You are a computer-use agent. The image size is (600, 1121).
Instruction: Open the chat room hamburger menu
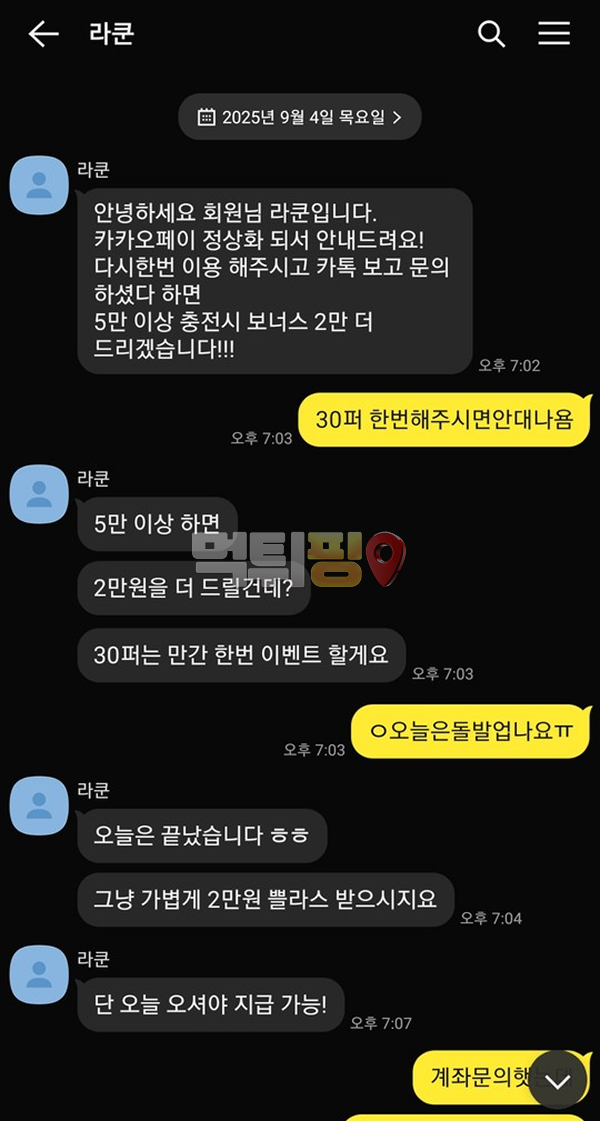click(554, 34)
